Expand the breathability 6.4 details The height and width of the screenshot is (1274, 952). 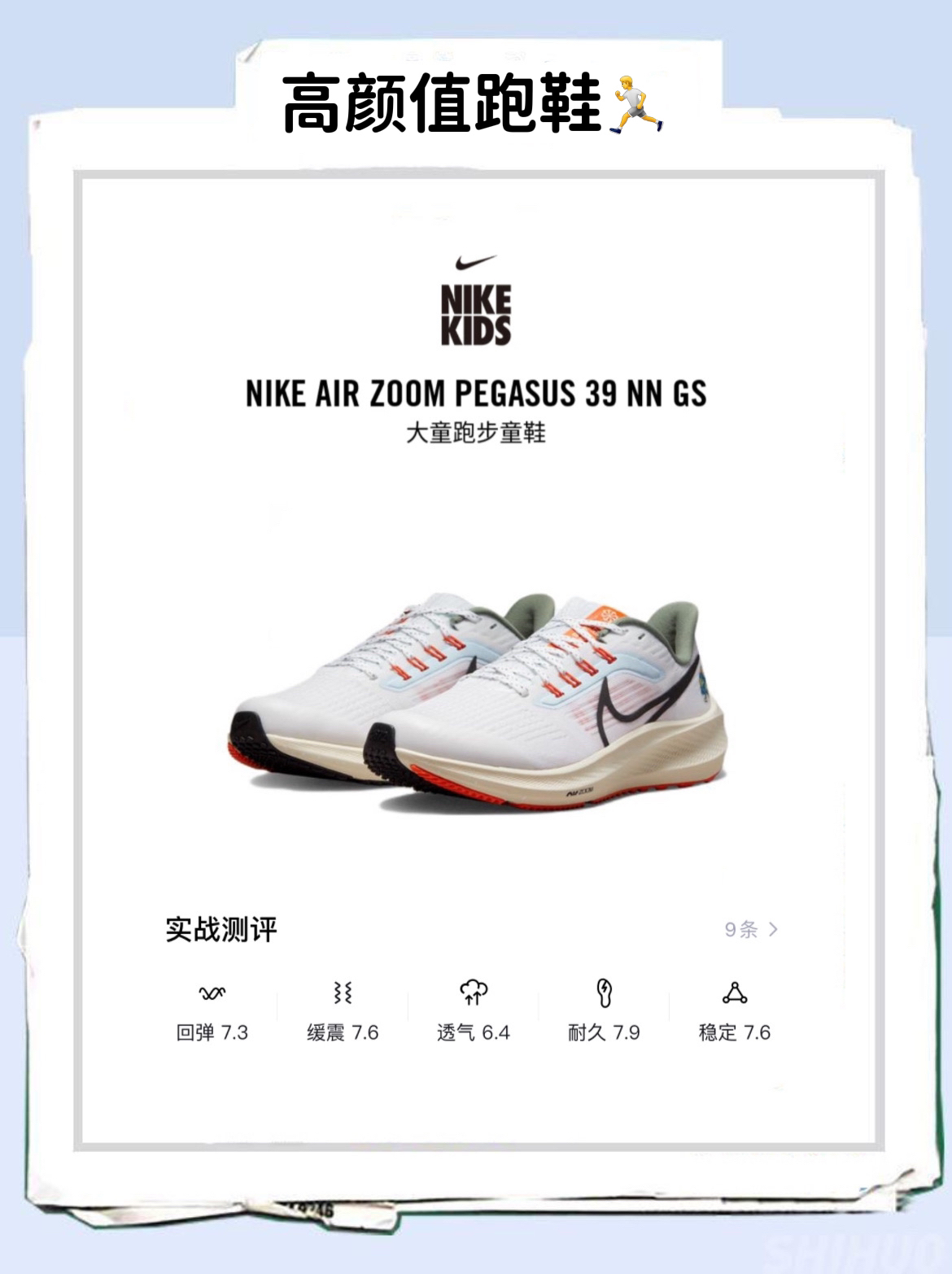[x=474, y=1032]
